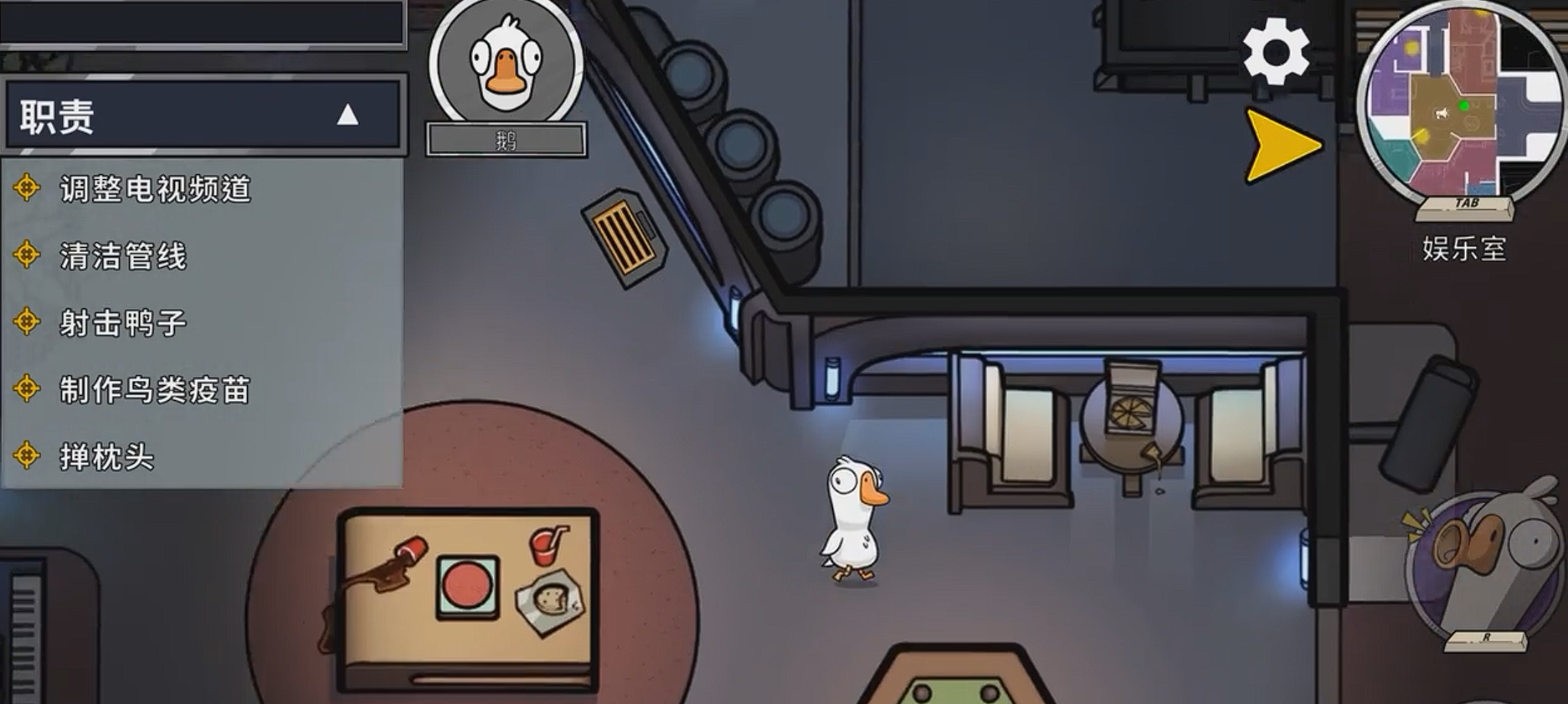Select the 射击鸭子 task
This screenshot has width=1568, height=704.
click(123, 323)
